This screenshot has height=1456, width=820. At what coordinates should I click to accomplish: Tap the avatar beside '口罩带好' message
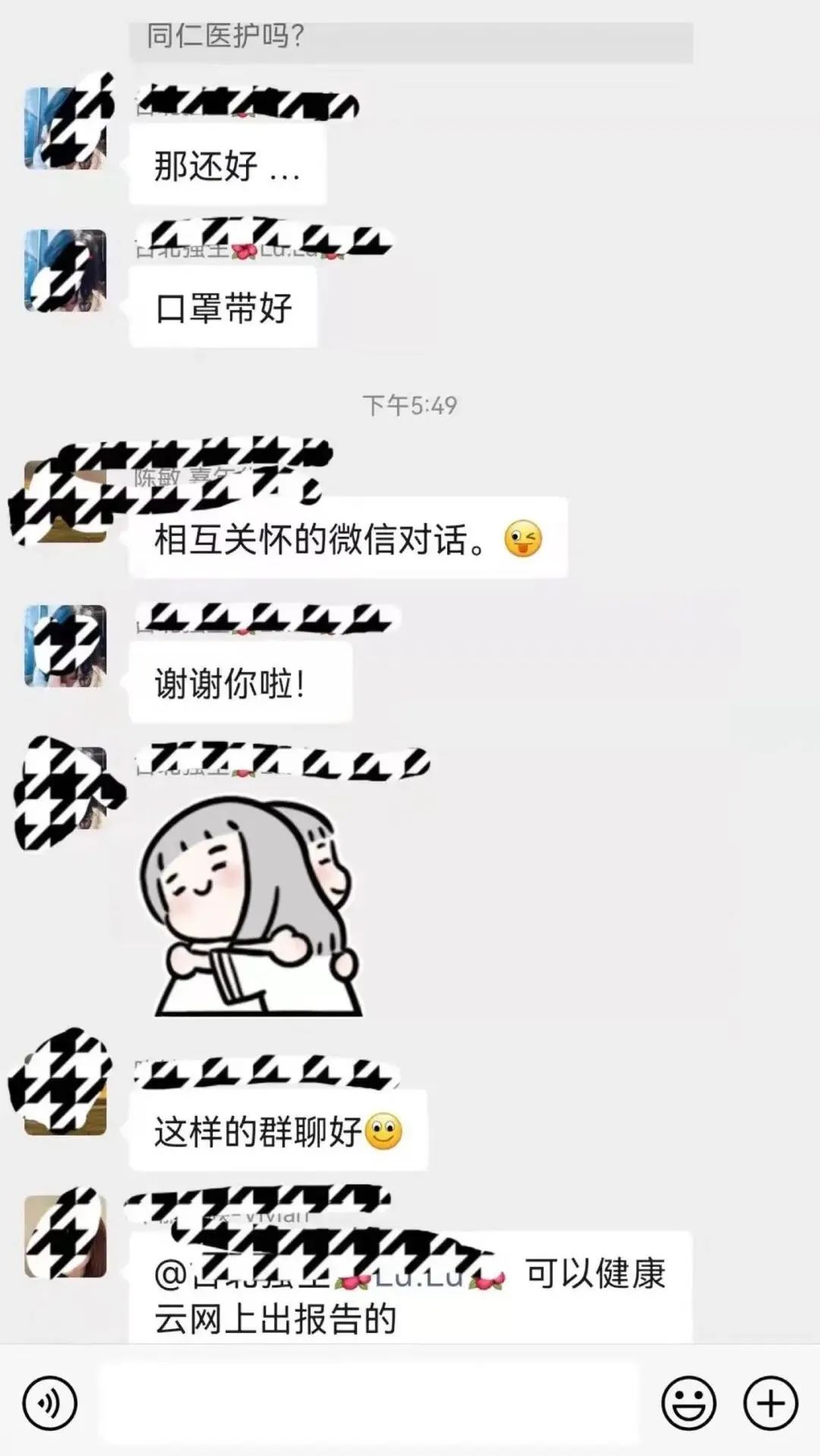(x=65, y=271)
